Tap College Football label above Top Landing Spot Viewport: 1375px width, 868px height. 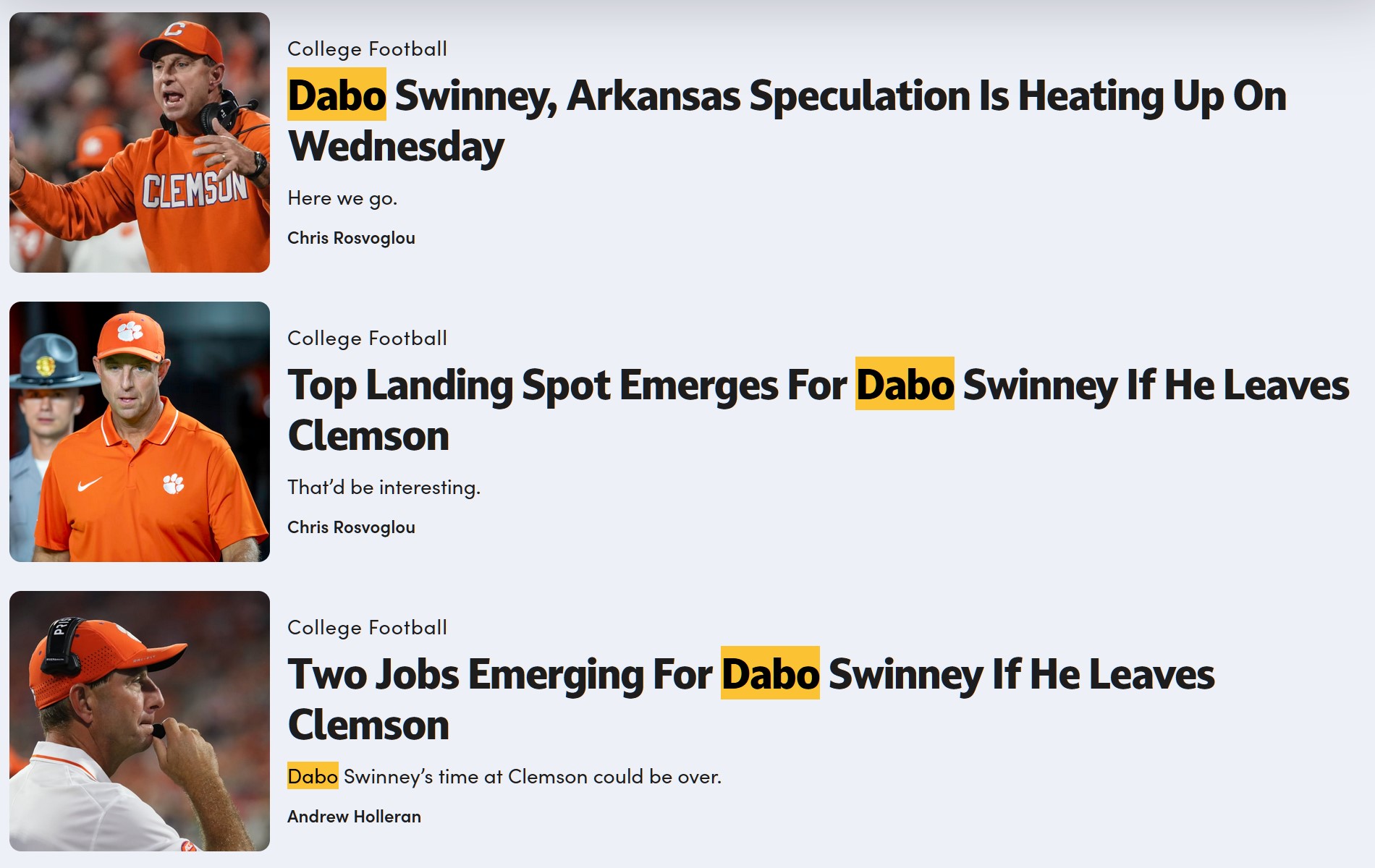(x=367, y=339)
